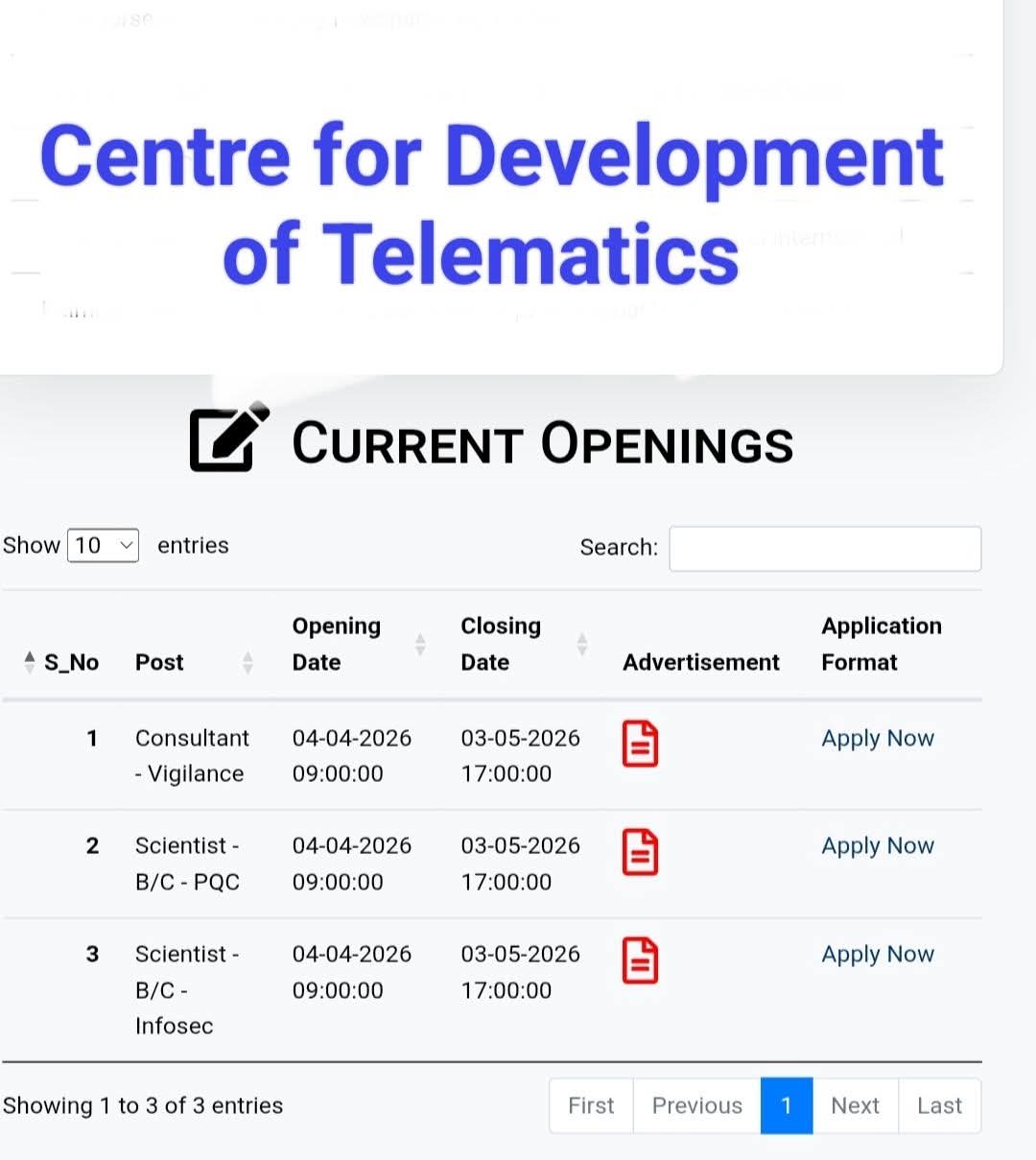The width and height of the screenshot is (1036, 1160).
Task: Tap the Search input box
Action: click(x=824, y=549)
